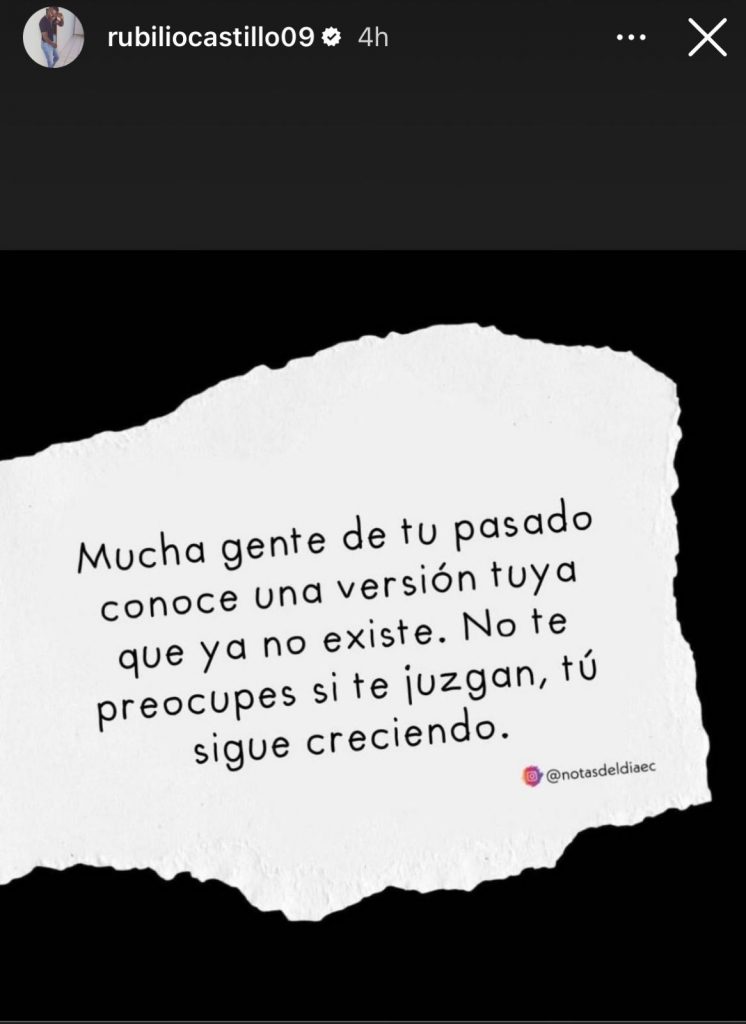Viewport: 746px width, 1024px height.
Task: Open the story options menu
Action: [631, 38]
